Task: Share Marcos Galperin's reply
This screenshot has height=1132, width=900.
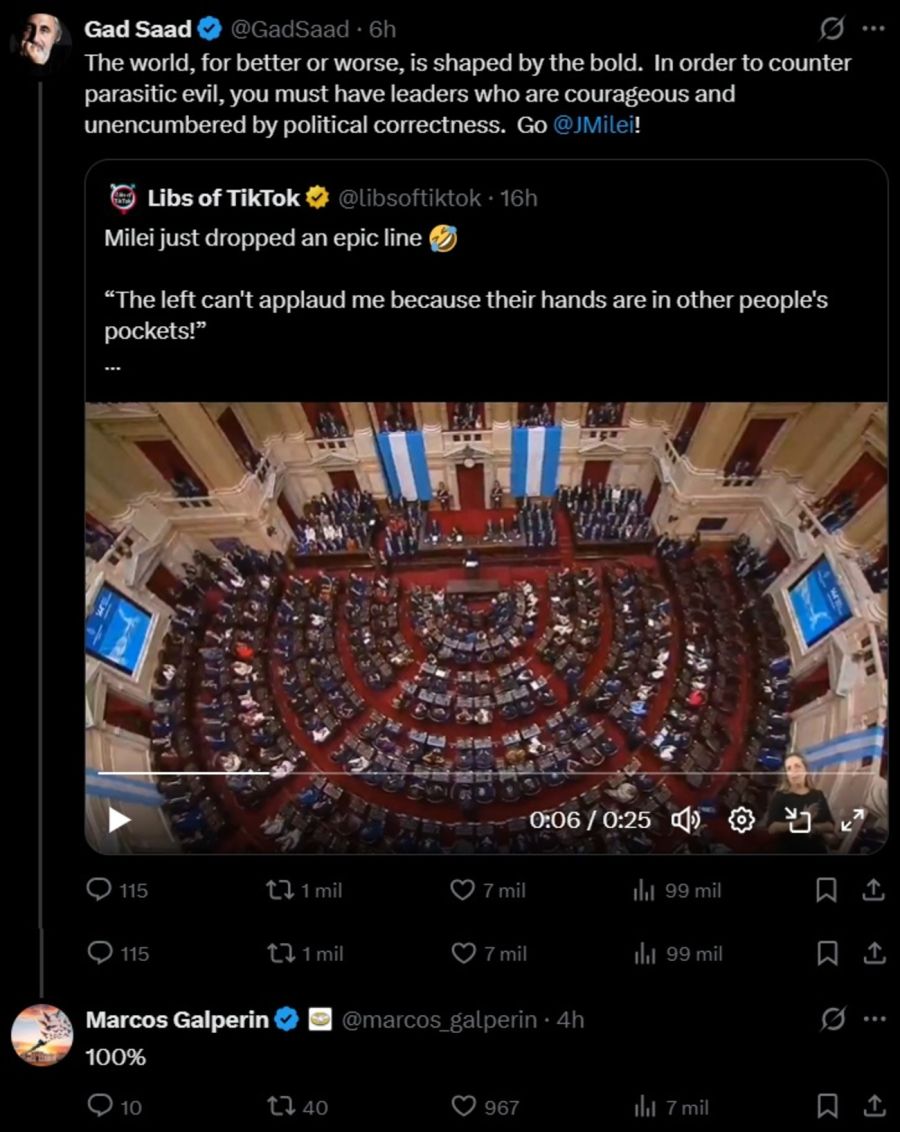Action: 872,1105
